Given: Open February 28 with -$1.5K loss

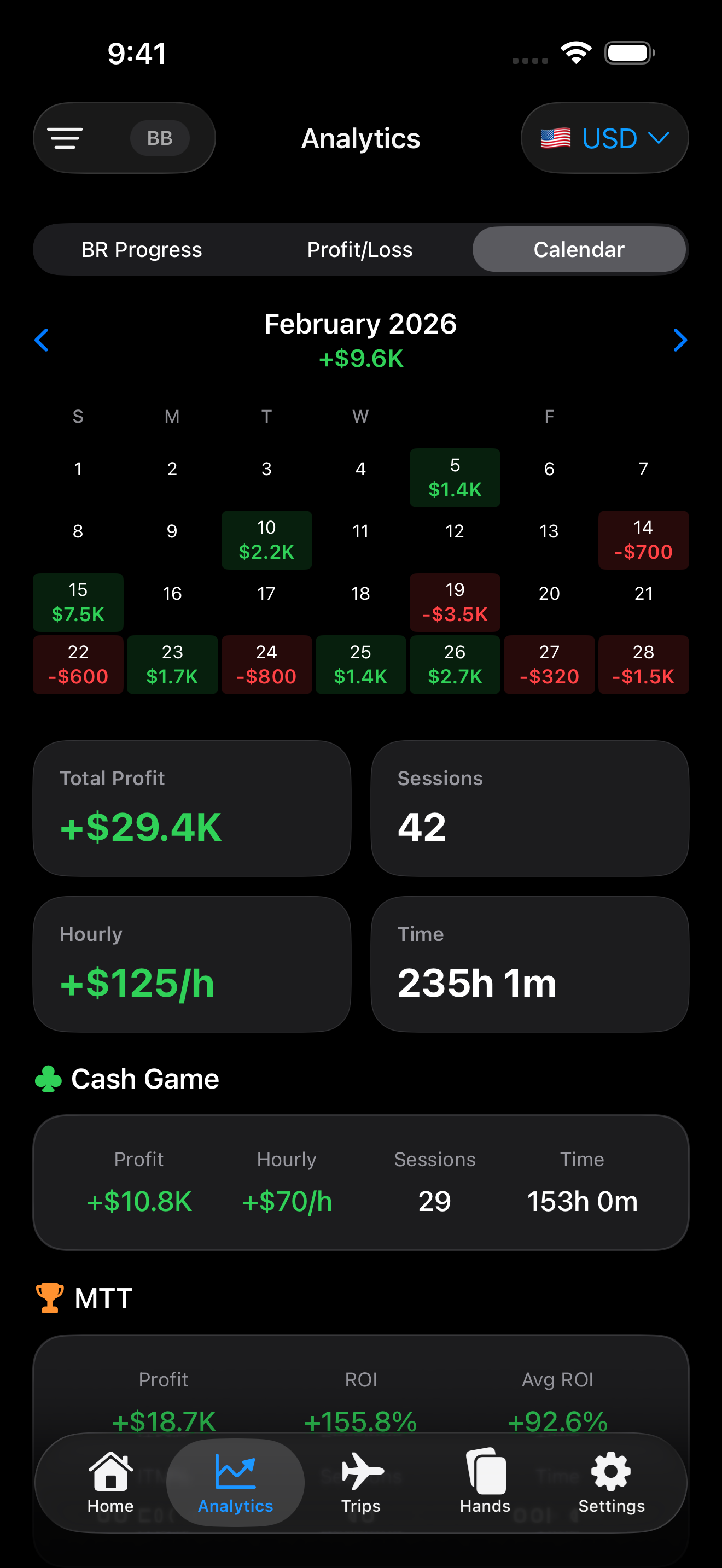Looking at the screenshot, I should click(x=643, y=664).
